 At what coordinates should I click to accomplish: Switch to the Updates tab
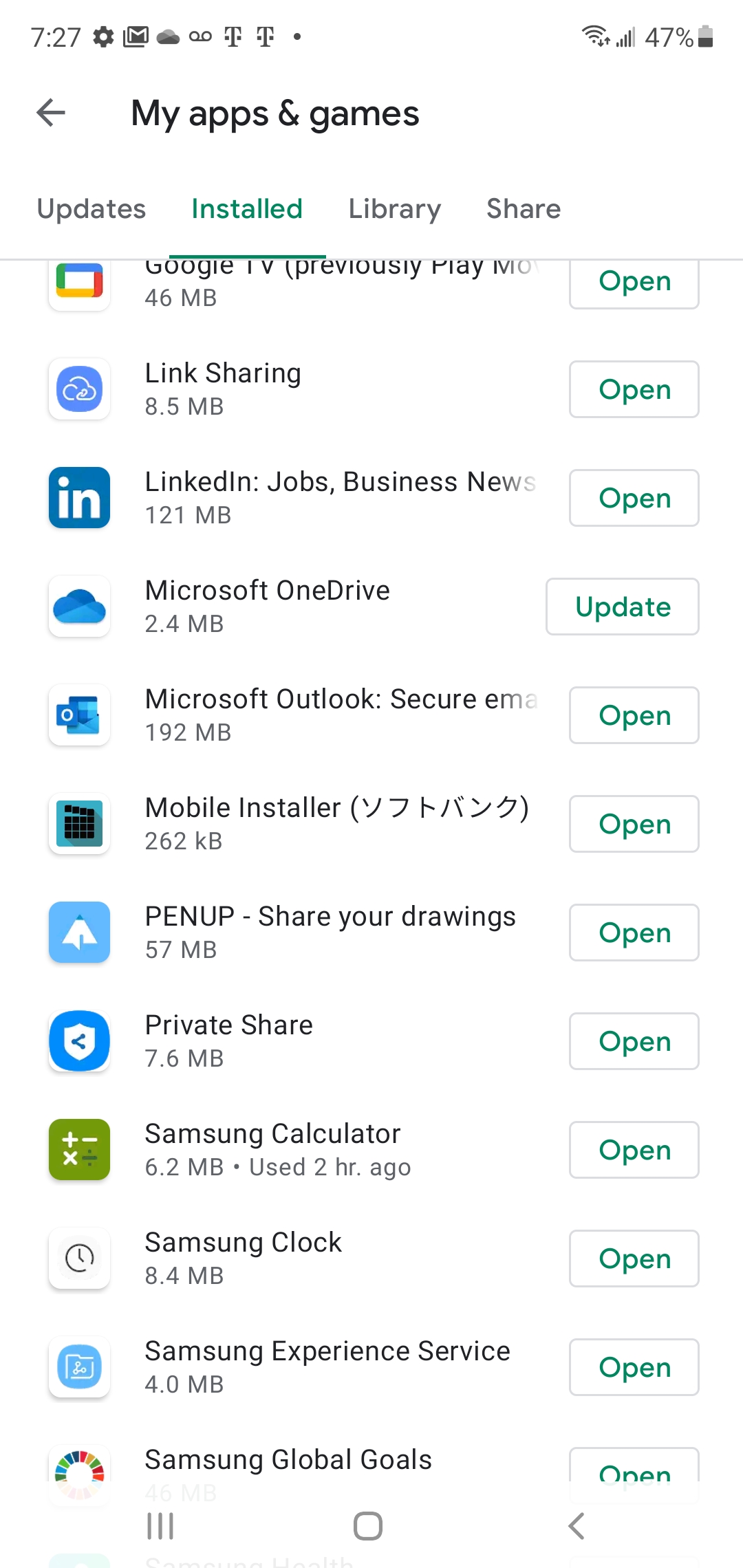[x=91, y=208]
